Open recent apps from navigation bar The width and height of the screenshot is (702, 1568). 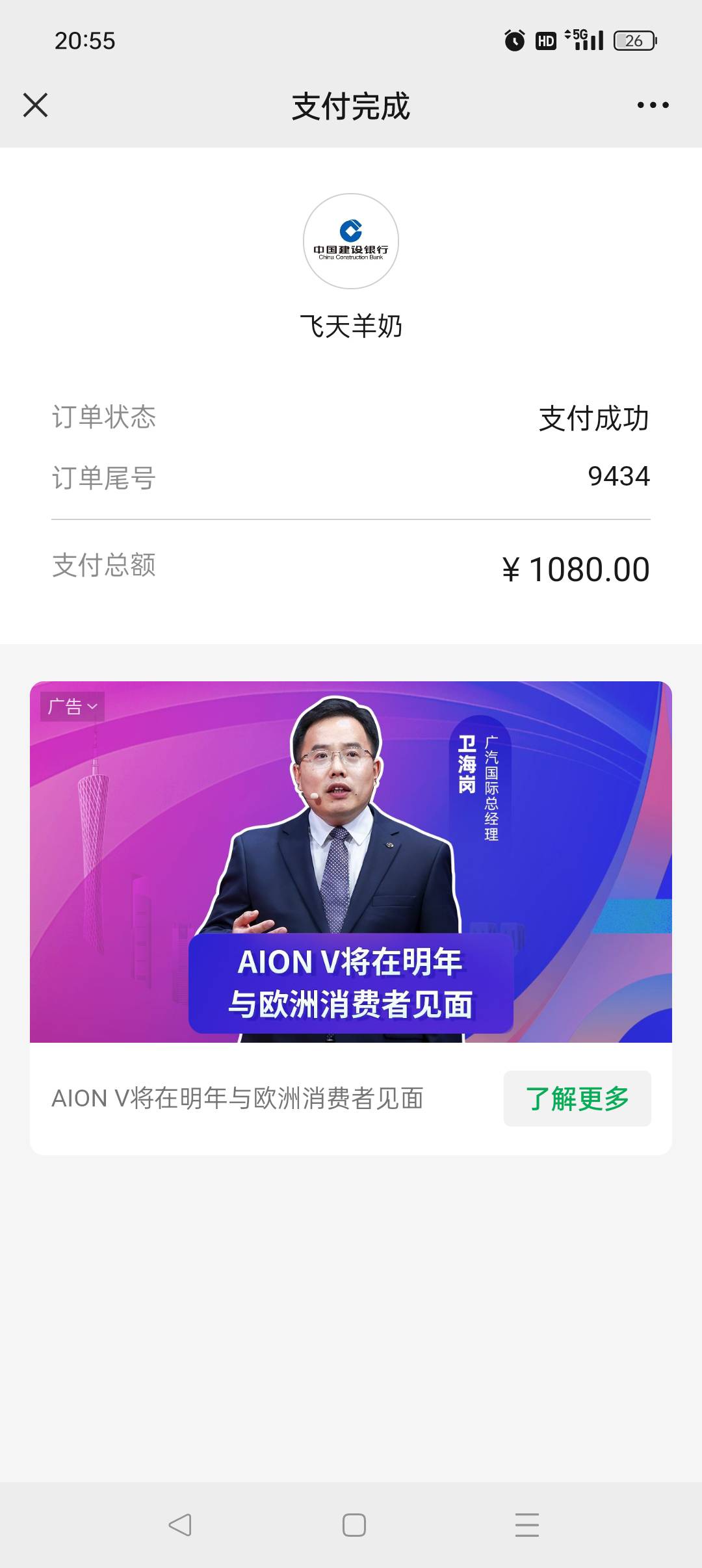[526, 1524]
